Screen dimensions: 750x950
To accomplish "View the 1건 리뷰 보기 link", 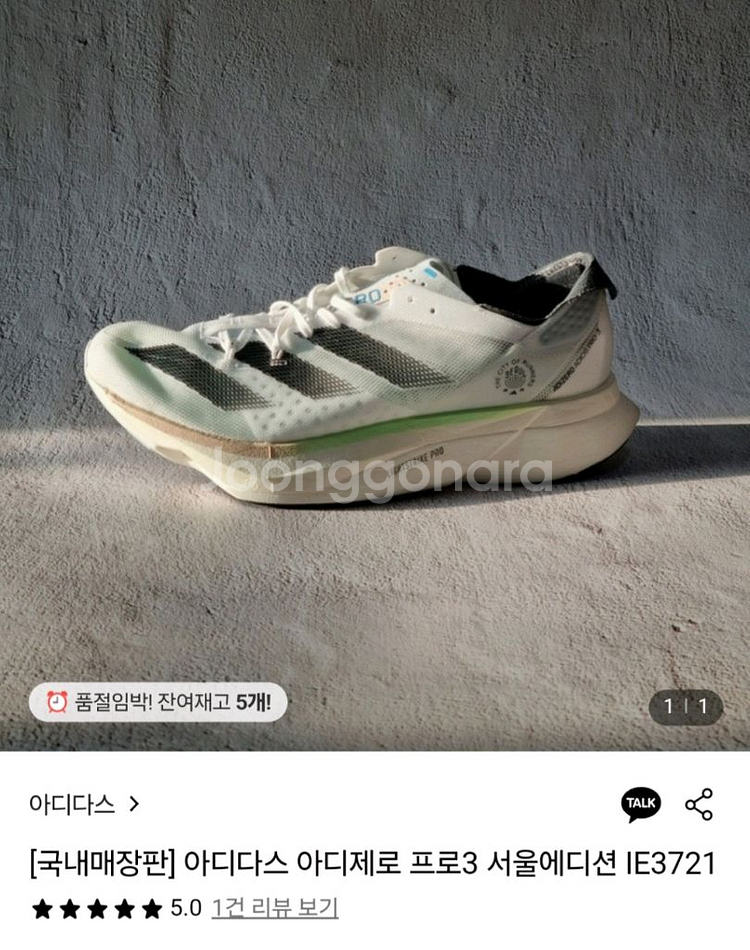I will coord(275,908).
